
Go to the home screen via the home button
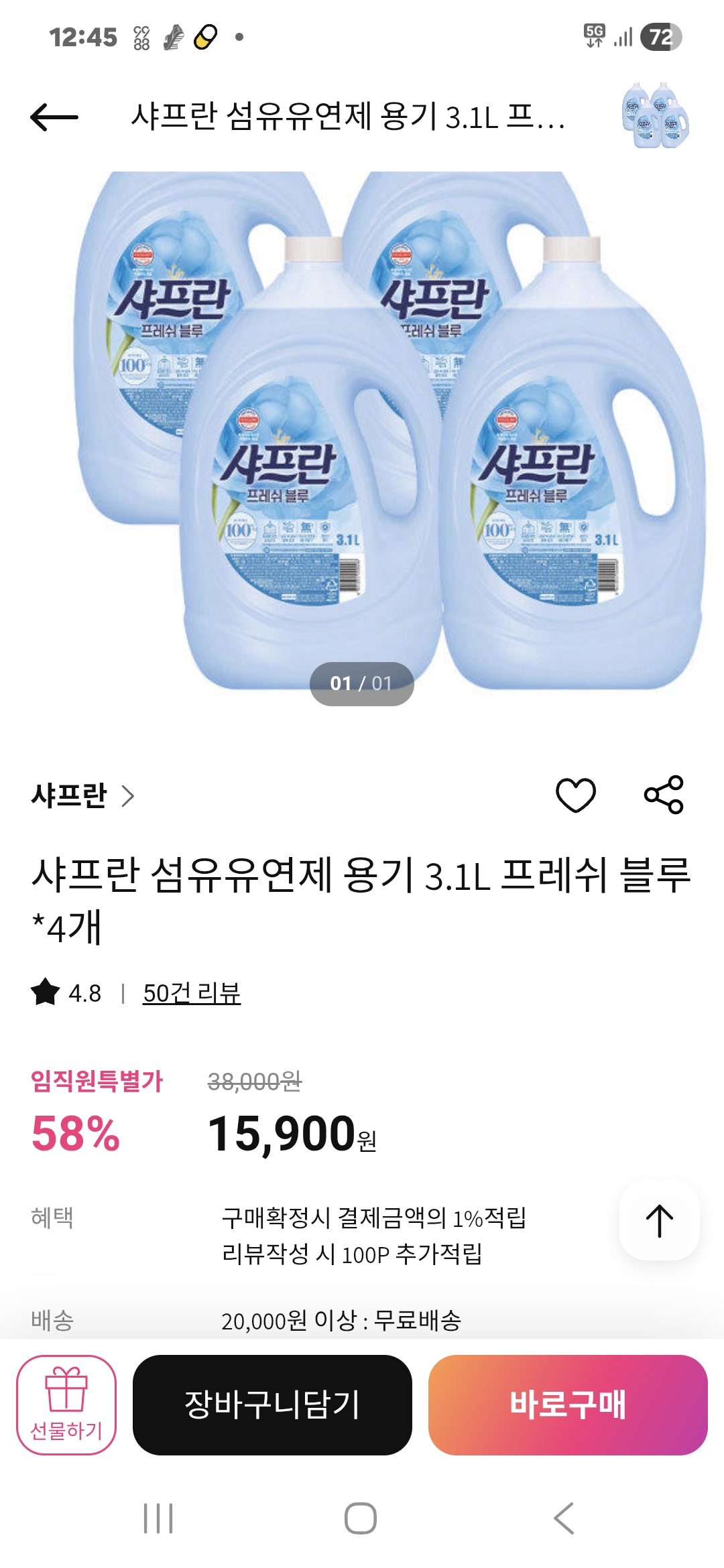click(x=361, y=1518)
